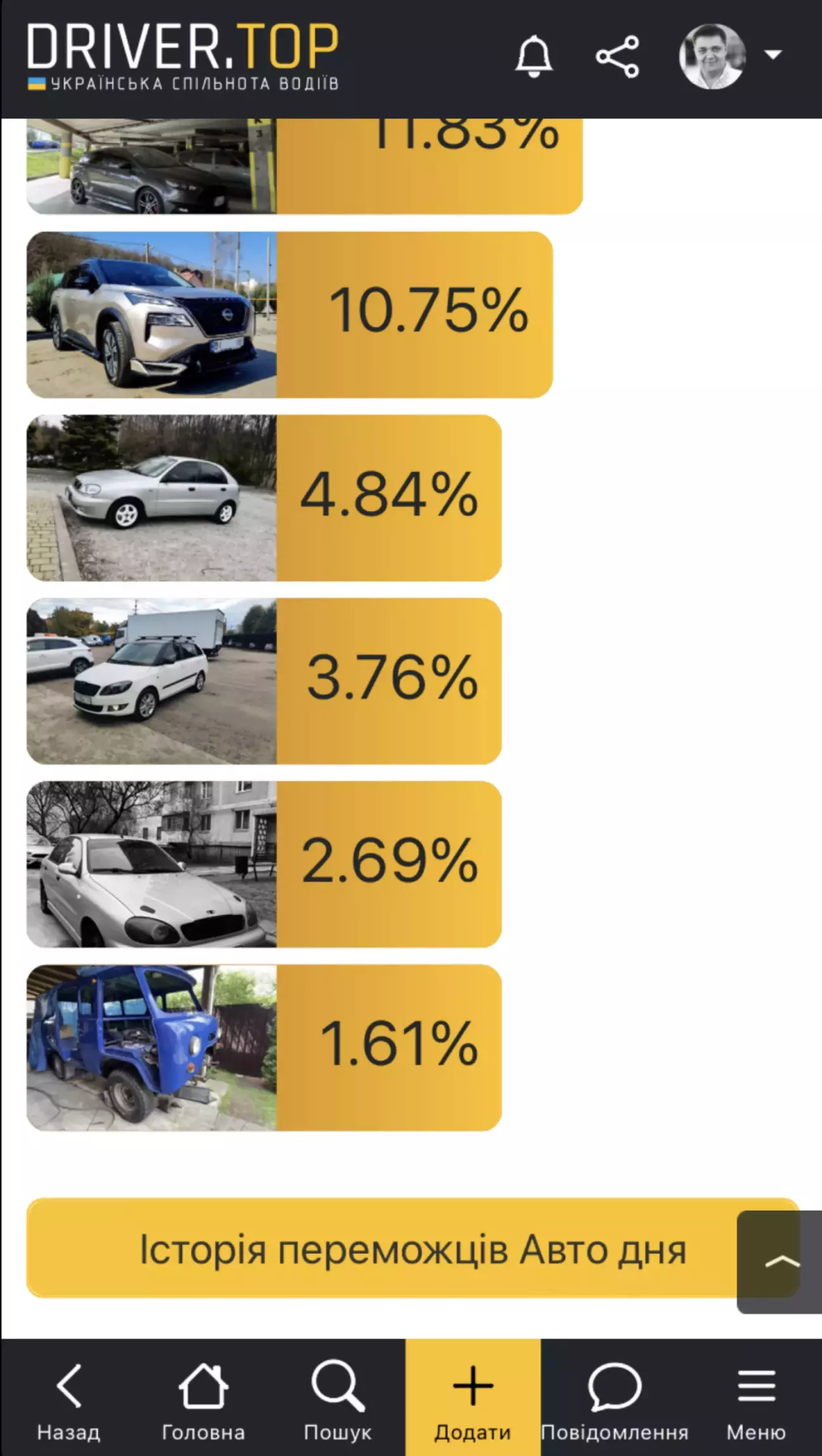This screenshot has width=822, height=1456.
Task: Tap the share icon in header
Action: 617,56
